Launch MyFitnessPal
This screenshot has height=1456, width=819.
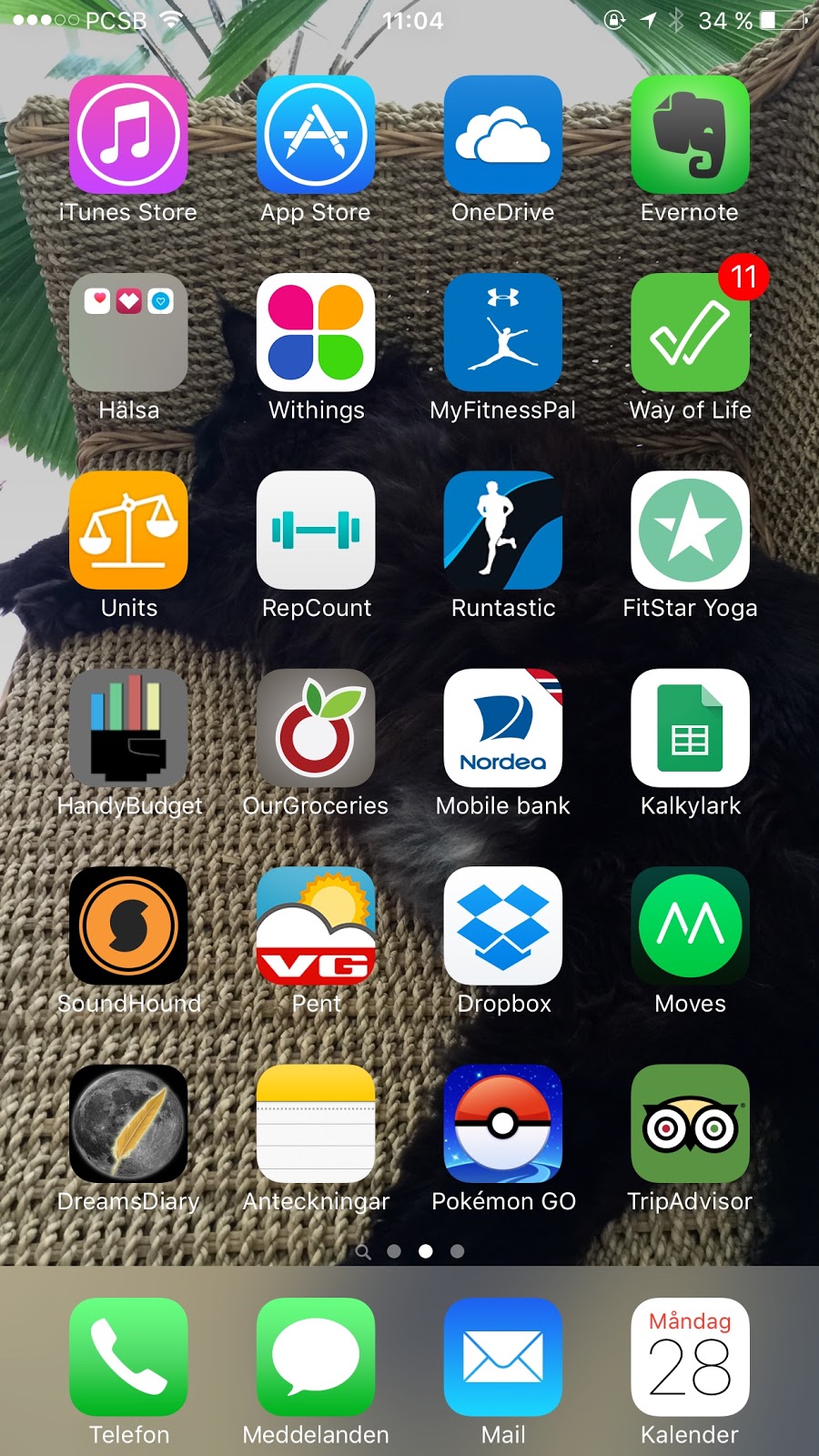click(x=503, y=332)
